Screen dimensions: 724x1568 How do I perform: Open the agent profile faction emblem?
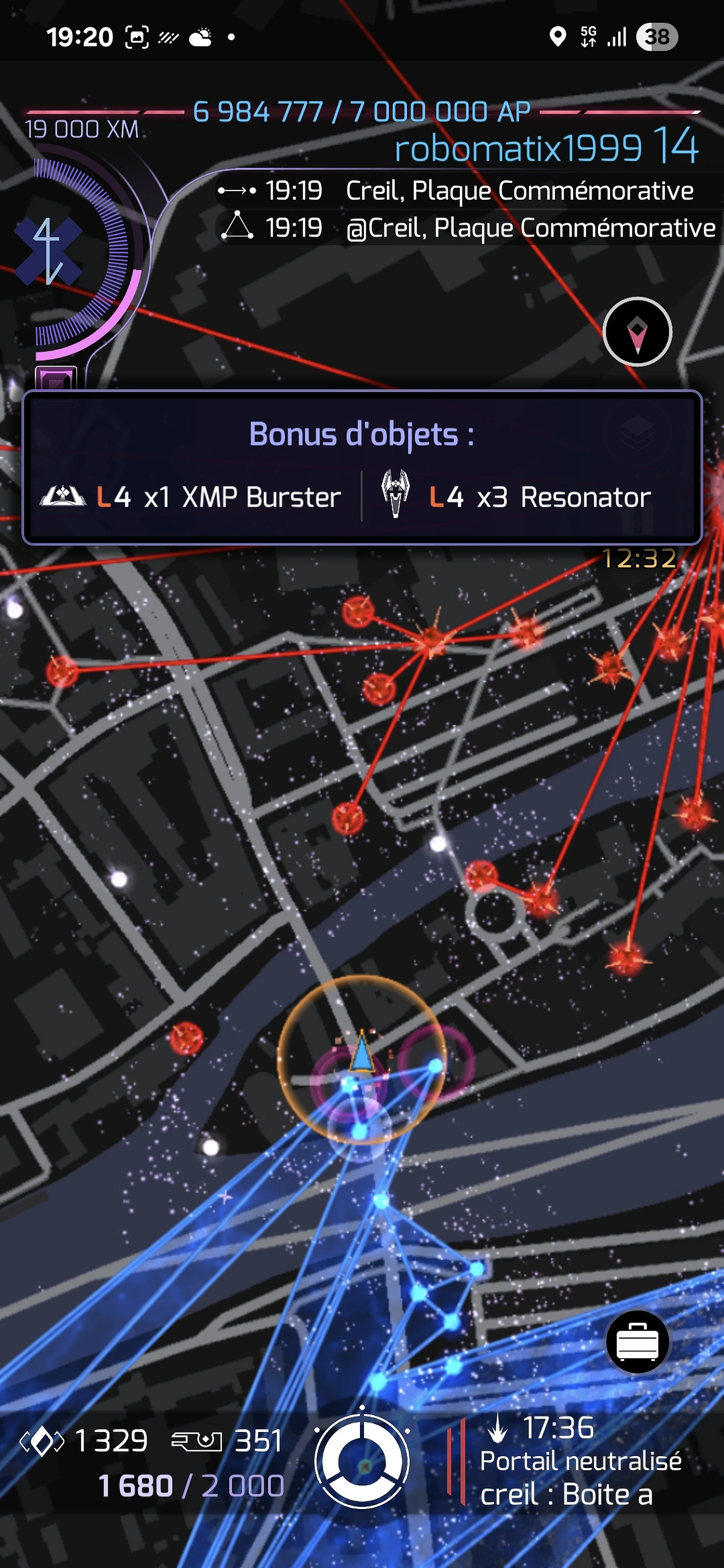(49, 251)
